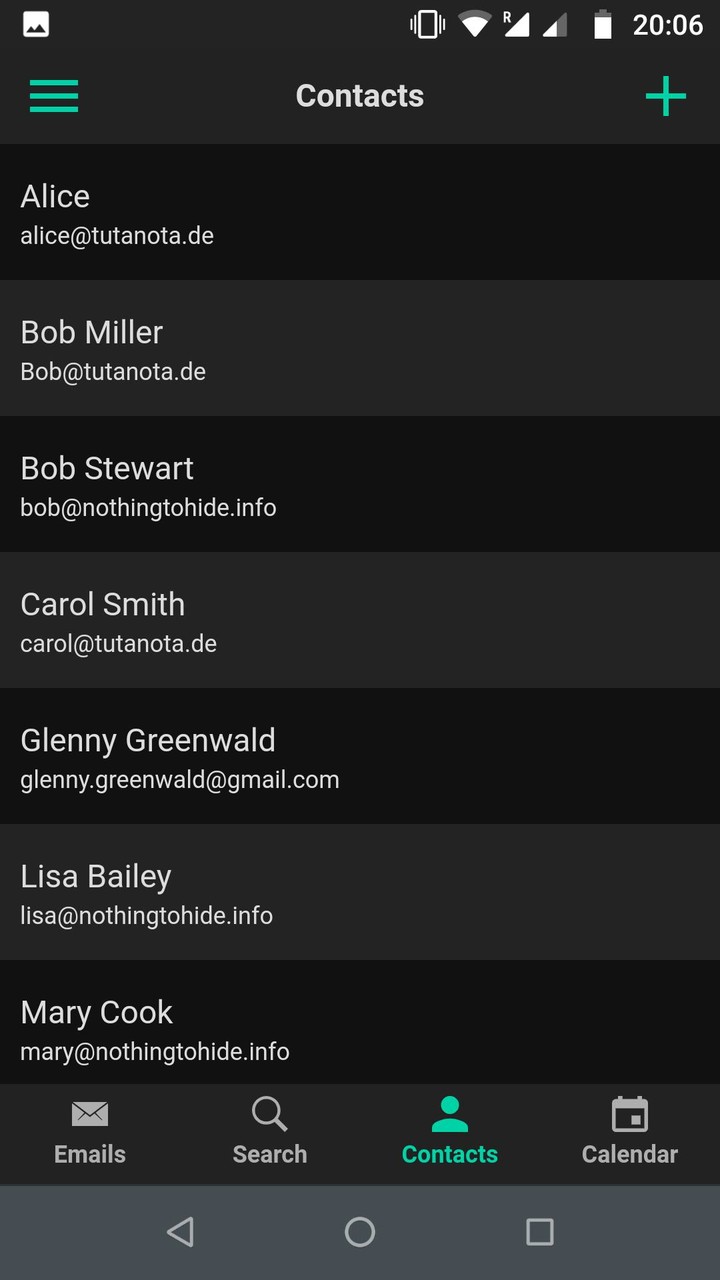Switch to the Calendar tab
Viewport: 720px width, 1280px height.
point(629,1135)
